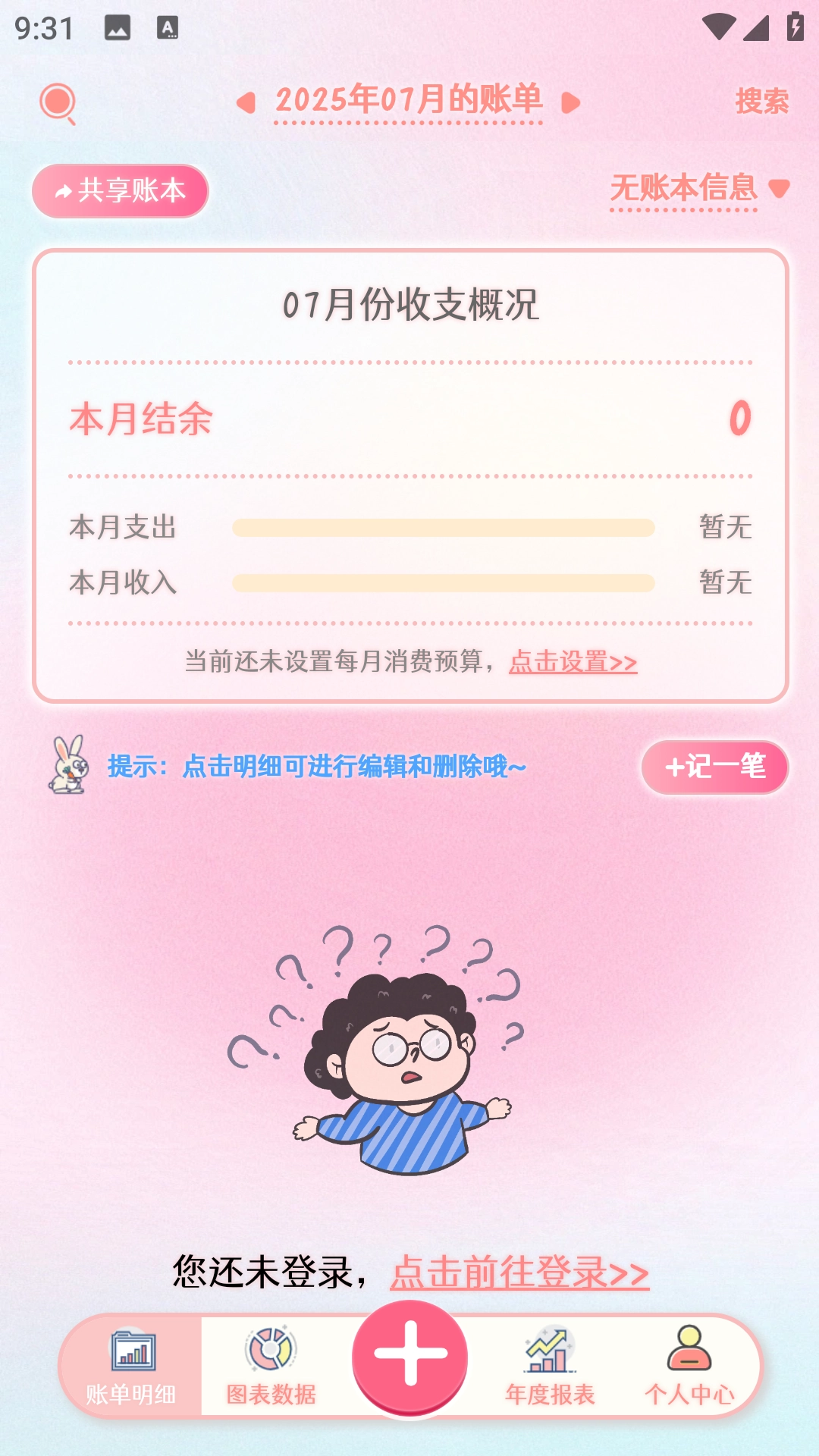Expand the 无账本信息 ledger dropdown
The height and width of the screenshot is (1456, 819).
click(699, 188)
